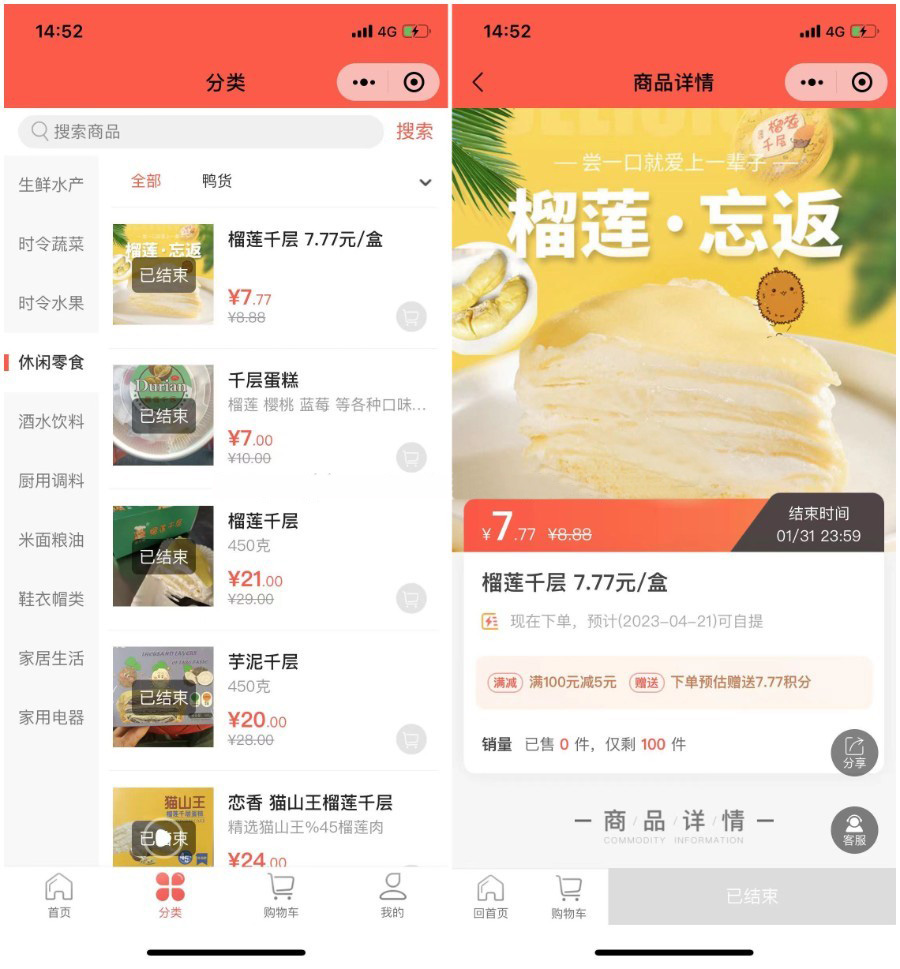Tap the red 搜索 button
900x969 pixels.
pyautogui.click(x=414, y=132)
